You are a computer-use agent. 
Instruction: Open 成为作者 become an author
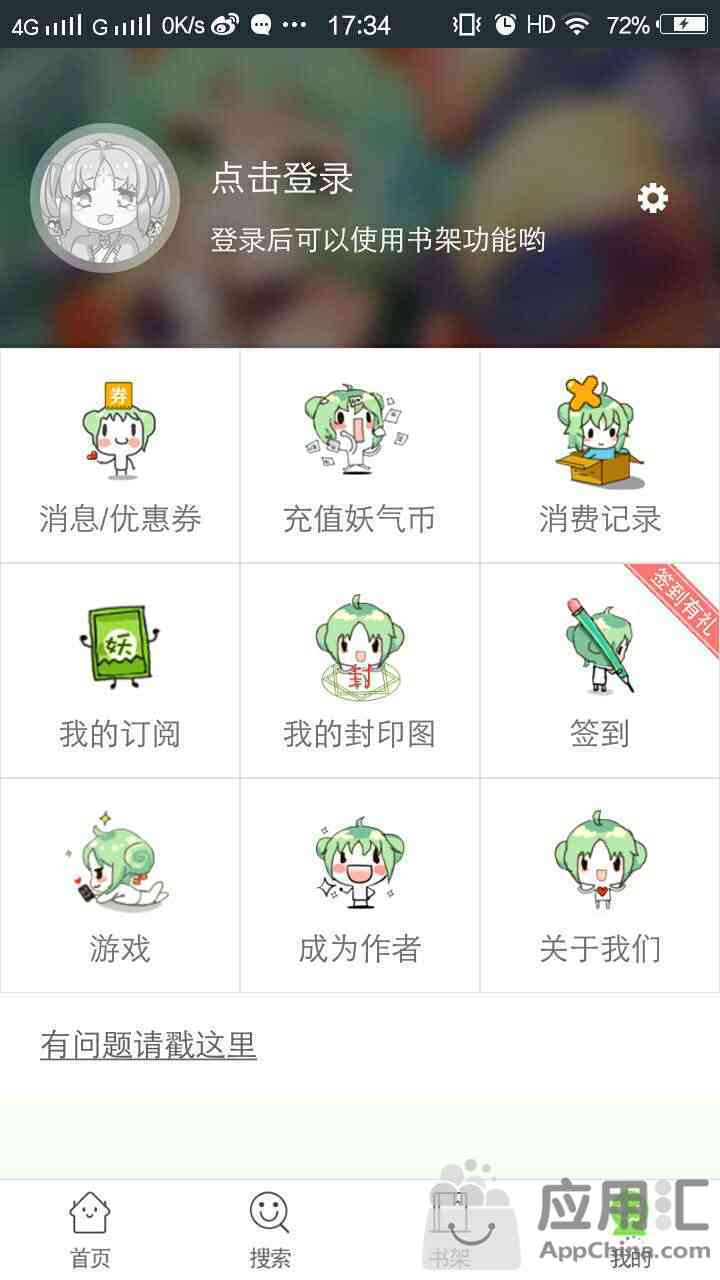[x=360, y=886]
